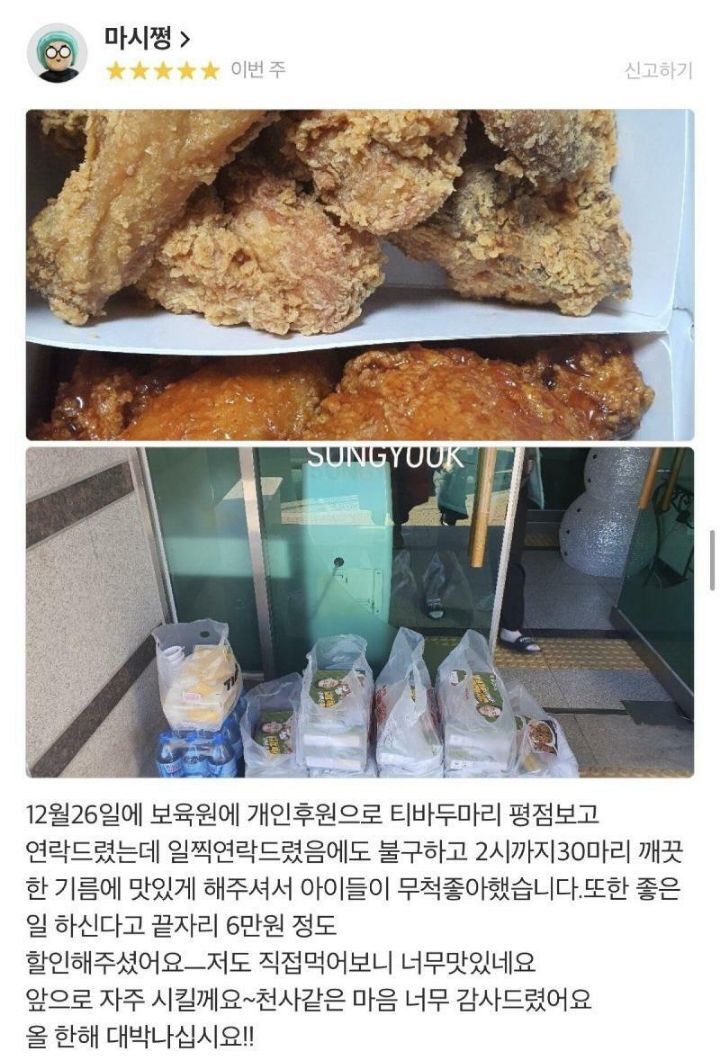Click the green hair character in avatar
This screenshot has height=1060, width=720.
(x=58, y=40)
